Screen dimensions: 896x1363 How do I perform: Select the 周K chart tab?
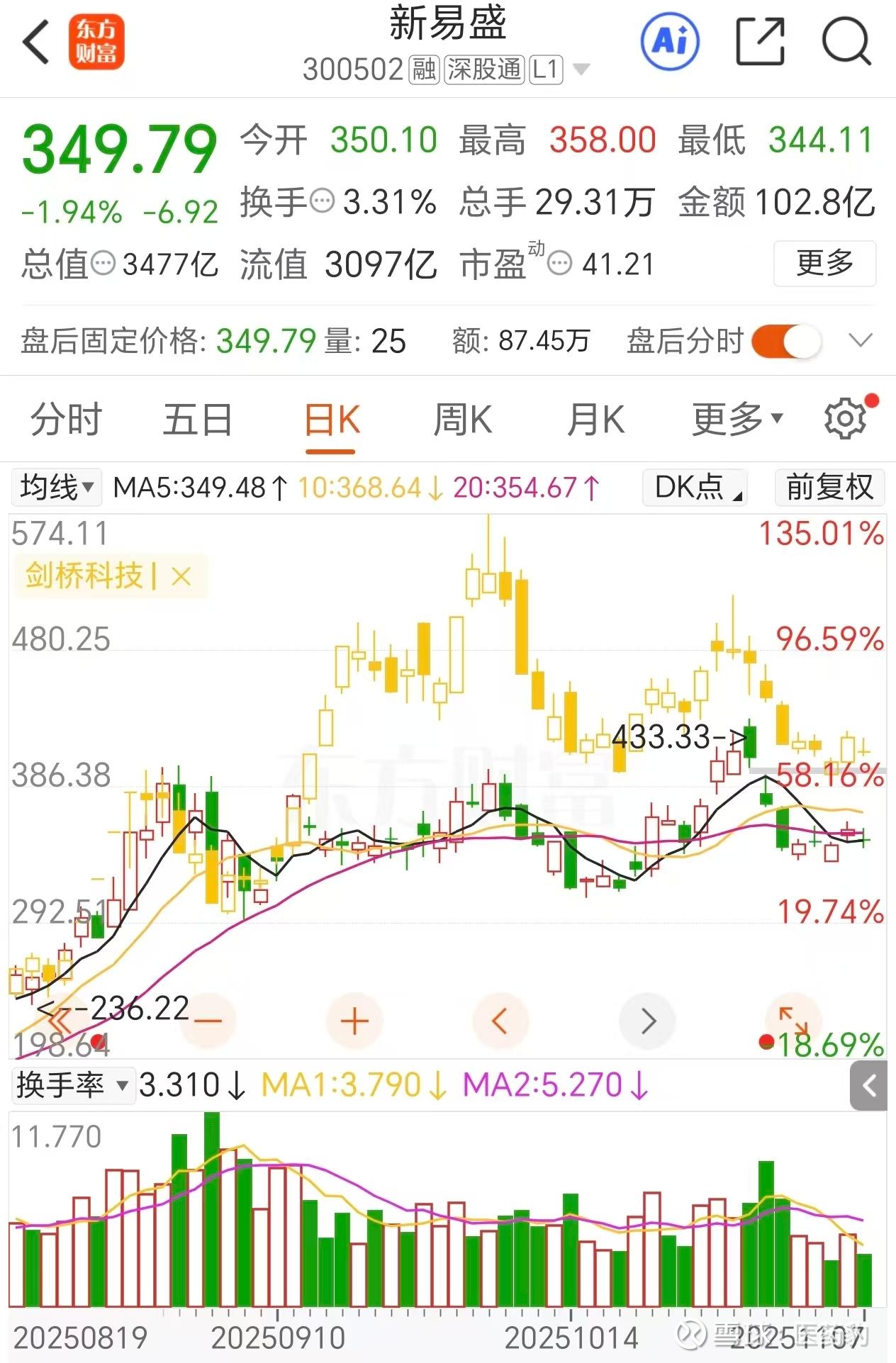pyautogui.click(x=463, y=420)
